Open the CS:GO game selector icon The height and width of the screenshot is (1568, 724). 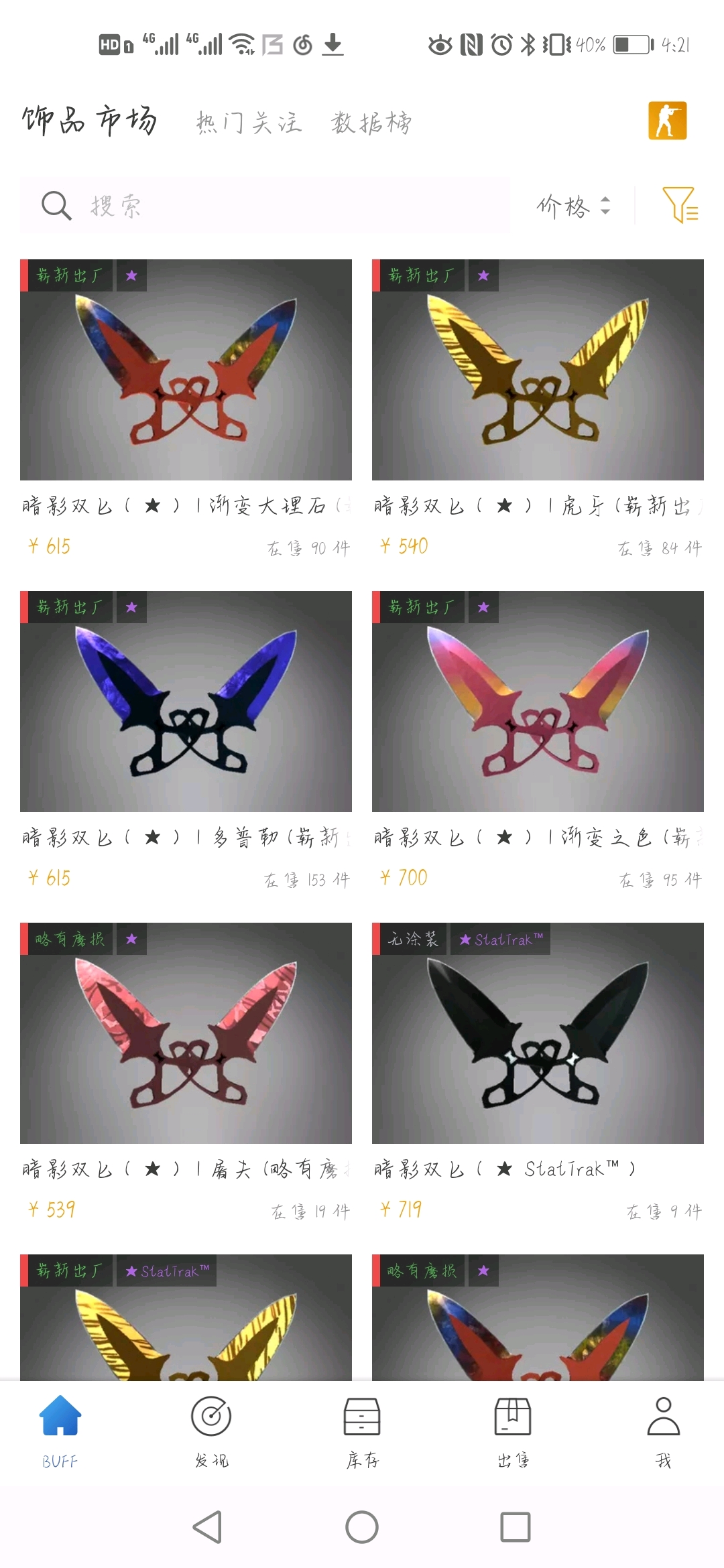(669, 121)
